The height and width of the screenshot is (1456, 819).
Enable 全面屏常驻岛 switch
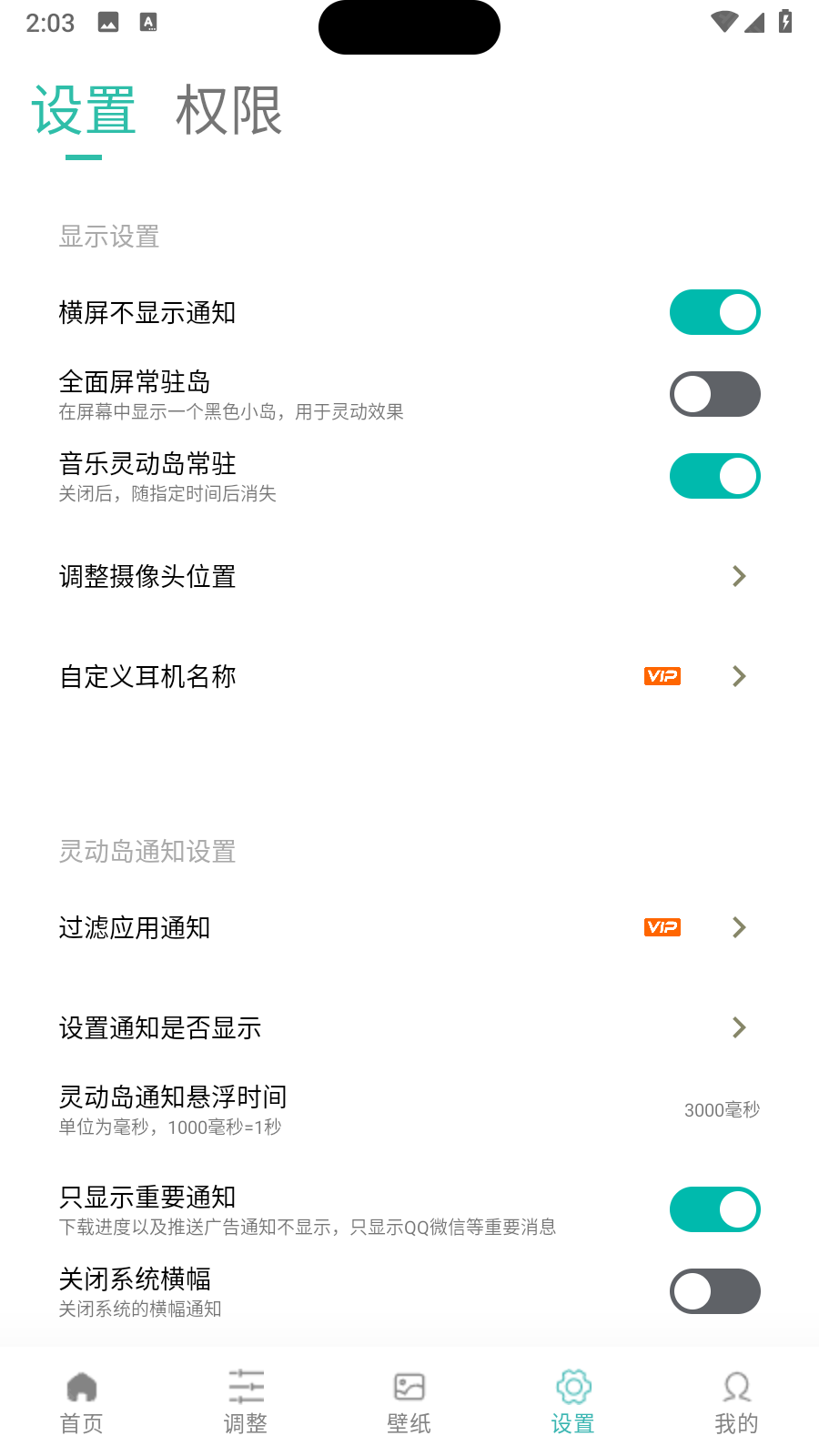coord(714,394)
